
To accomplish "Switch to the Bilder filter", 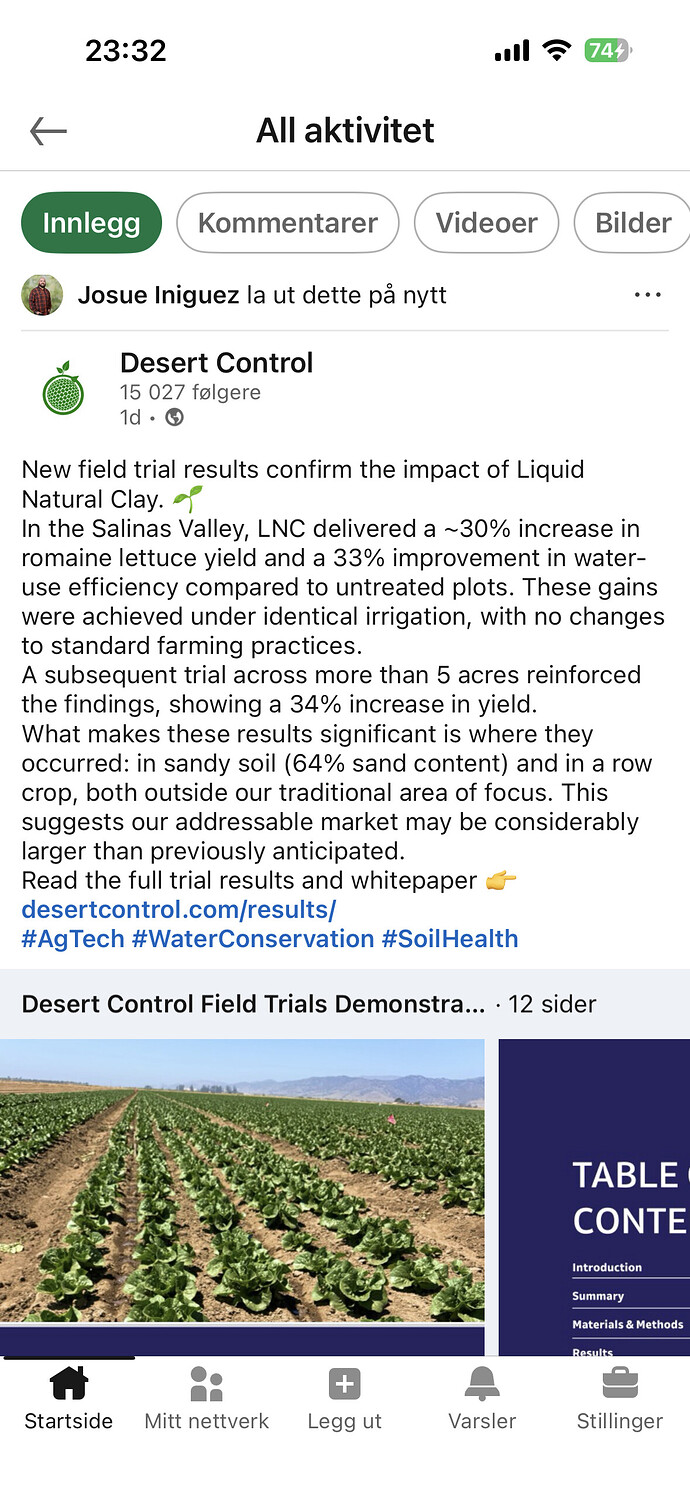I will click(x=632, y=222).
